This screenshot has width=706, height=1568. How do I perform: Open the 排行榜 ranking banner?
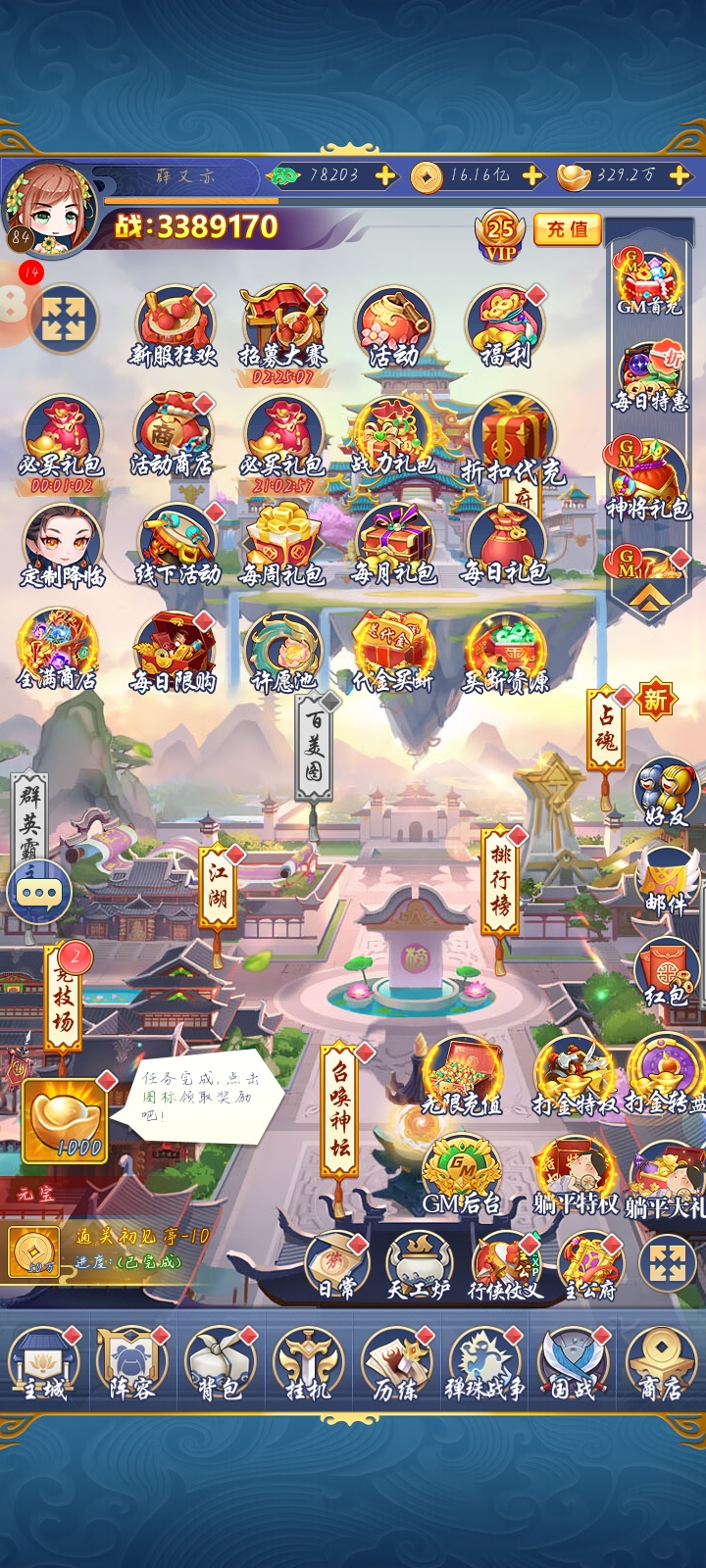500,880
